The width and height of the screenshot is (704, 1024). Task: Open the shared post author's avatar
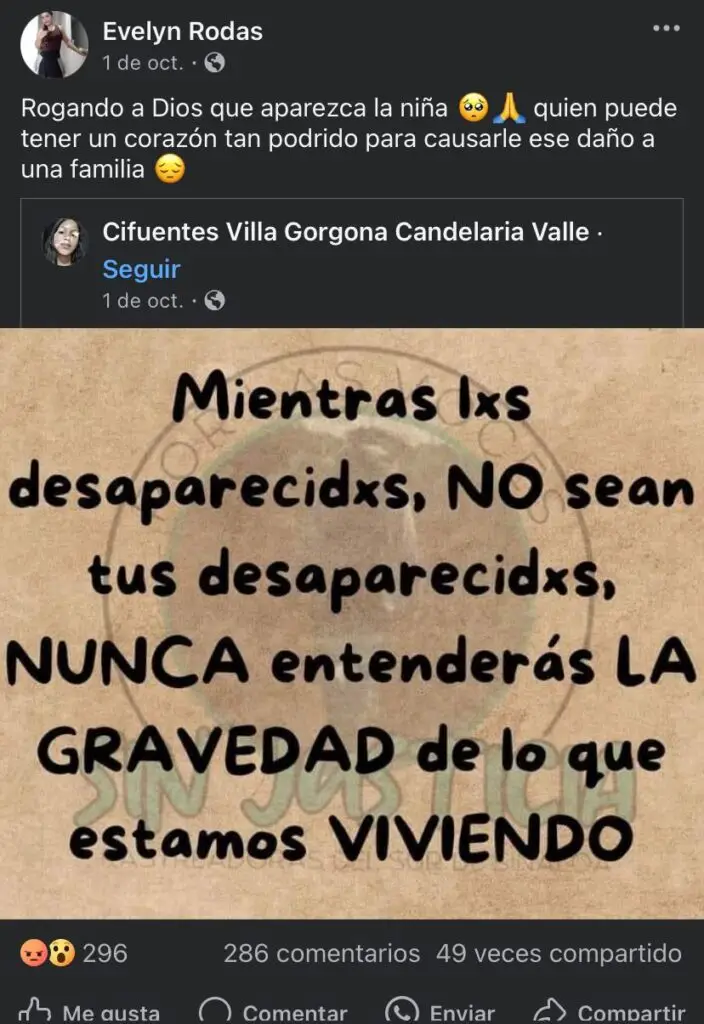click(x=65, y=242)
